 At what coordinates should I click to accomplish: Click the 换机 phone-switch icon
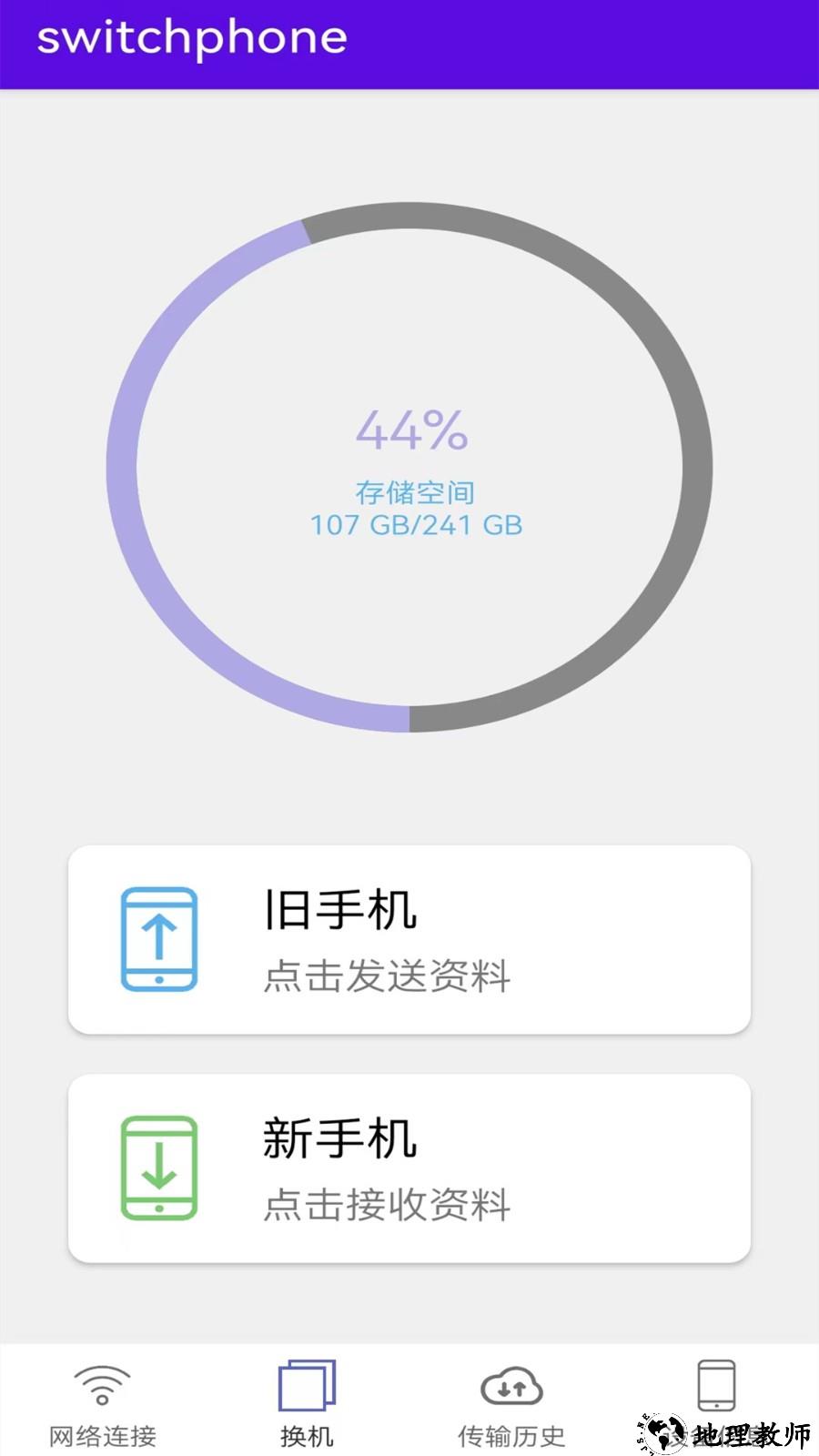point(307,1383)
